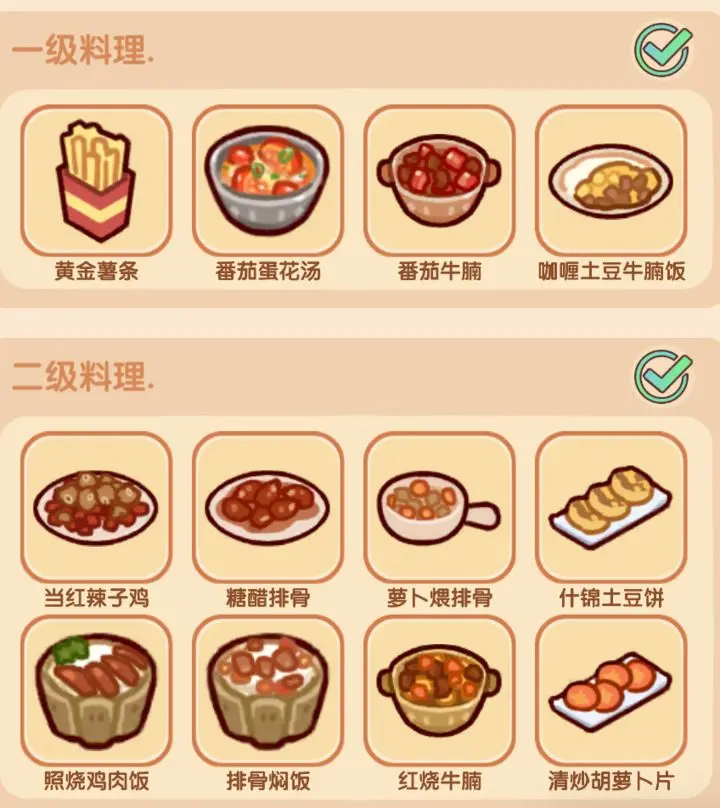The width and height of the screenshot is (720, 808).
Task: Tap the 番茄牛腩 dish card
Action: click(x=439, y=181)
